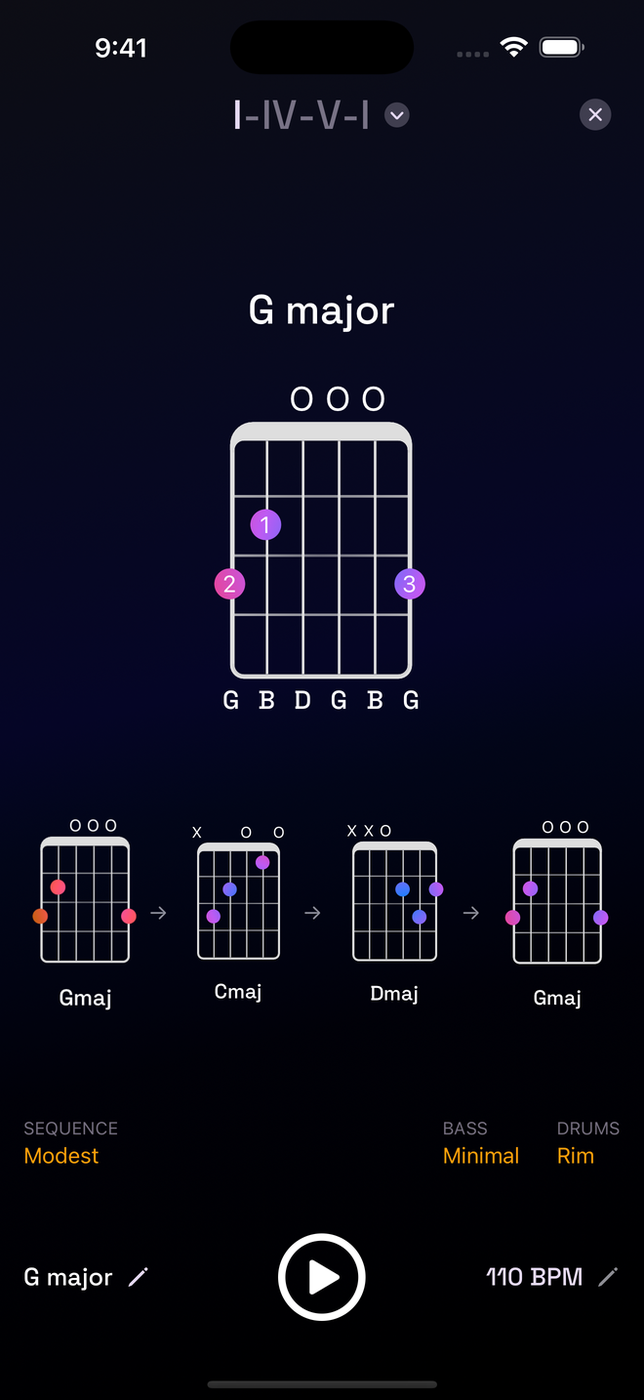Change the Modest sequence setting
644x1400 pixels.
tap(62, 1156)
